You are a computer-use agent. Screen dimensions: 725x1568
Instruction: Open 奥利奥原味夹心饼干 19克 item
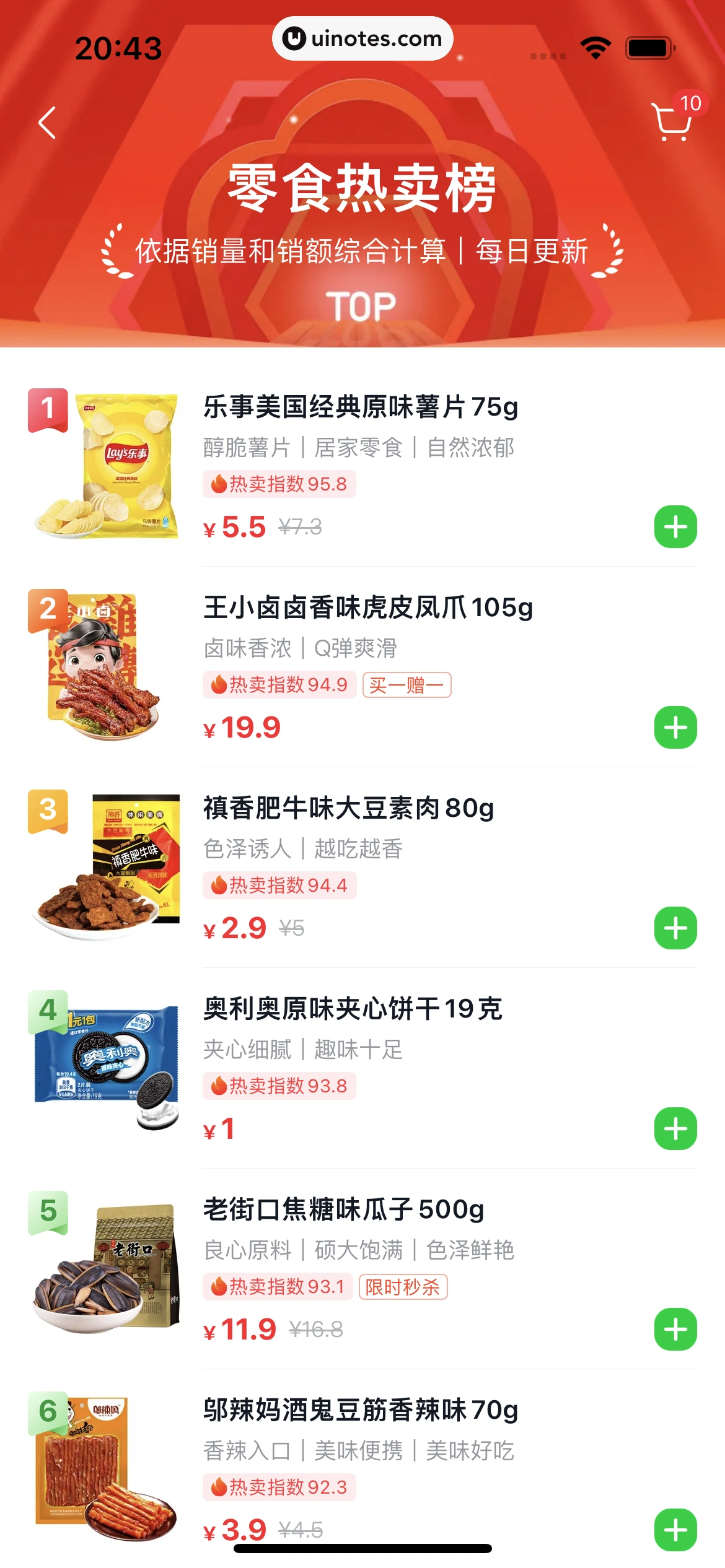point(352,1009)
